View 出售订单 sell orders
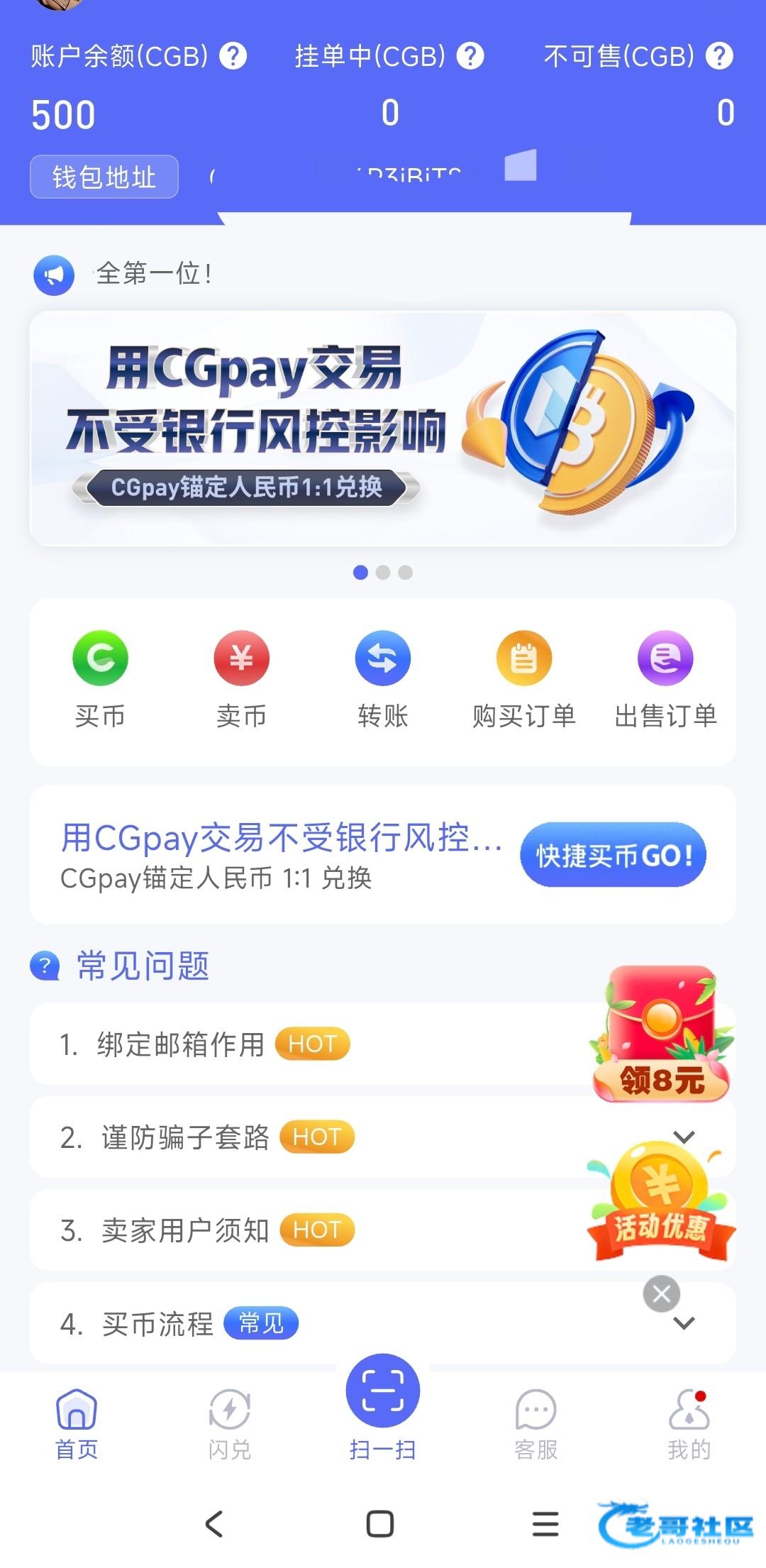The height and width of the screenshot is (1568, 766). click(x=665, y=679)
